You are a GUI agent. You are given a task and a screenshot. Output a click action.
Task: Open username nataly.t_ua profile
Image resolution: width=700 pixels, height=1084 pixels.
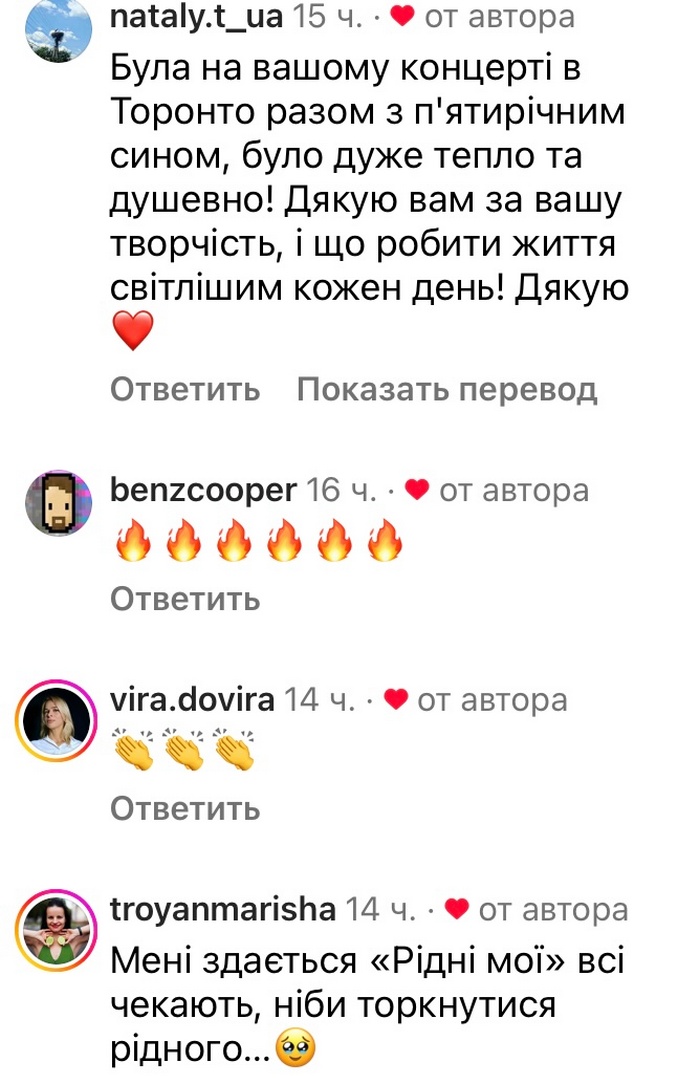[196, 17]
